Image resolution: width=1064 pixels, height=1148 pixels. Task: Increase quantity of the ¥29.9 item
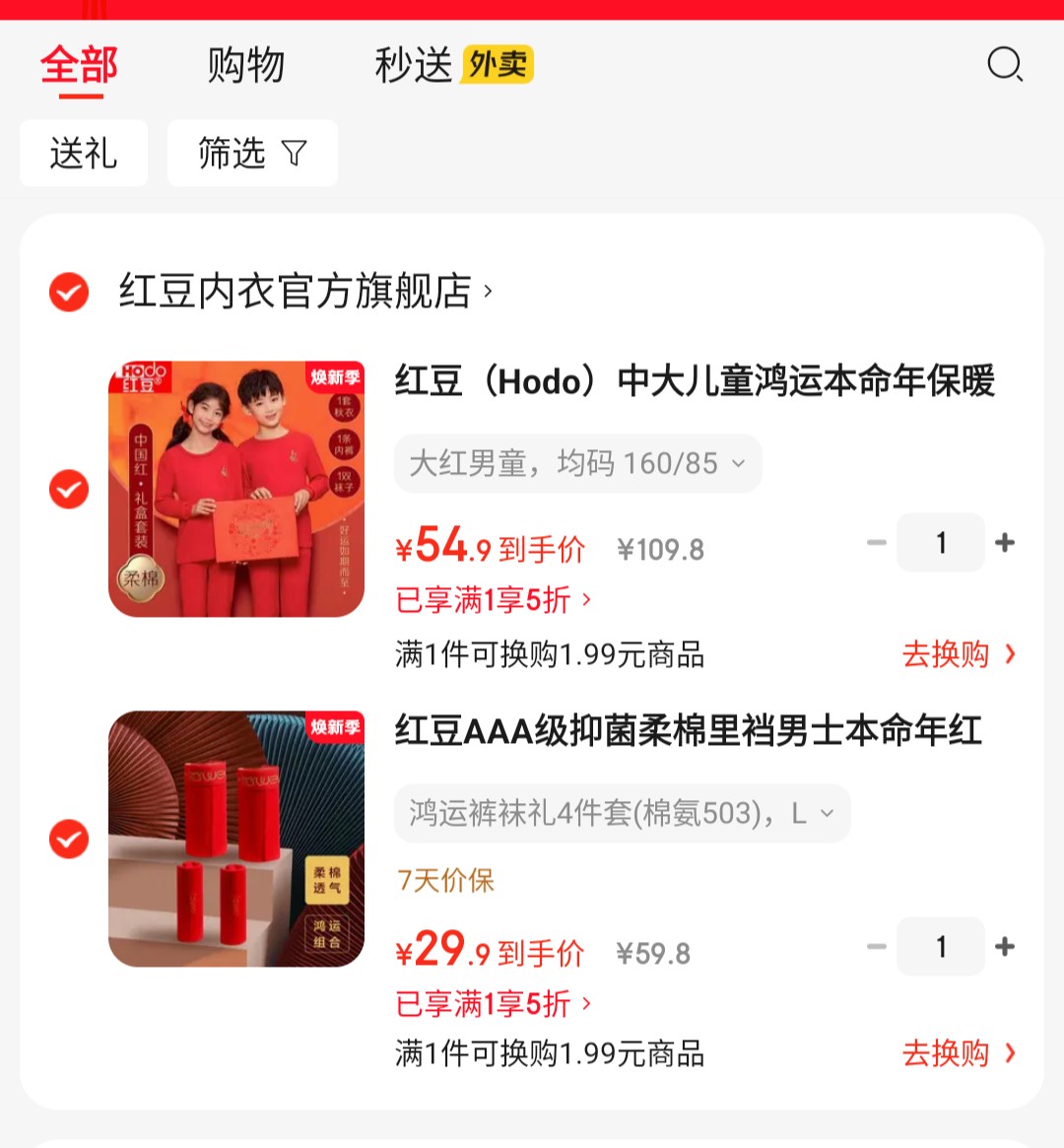tap(1005, 947)
